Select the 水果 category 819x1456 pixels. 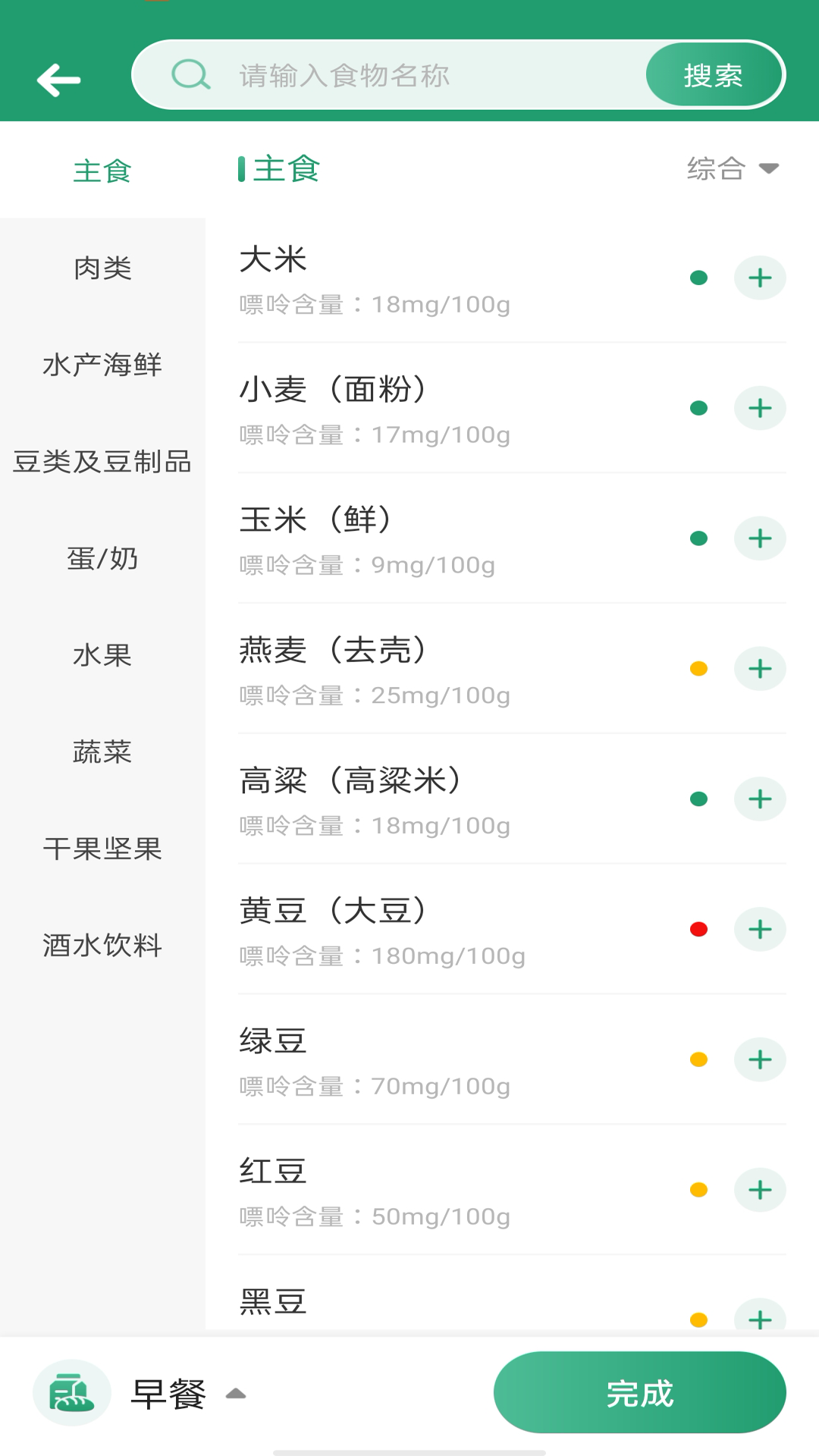click(102, 655)
